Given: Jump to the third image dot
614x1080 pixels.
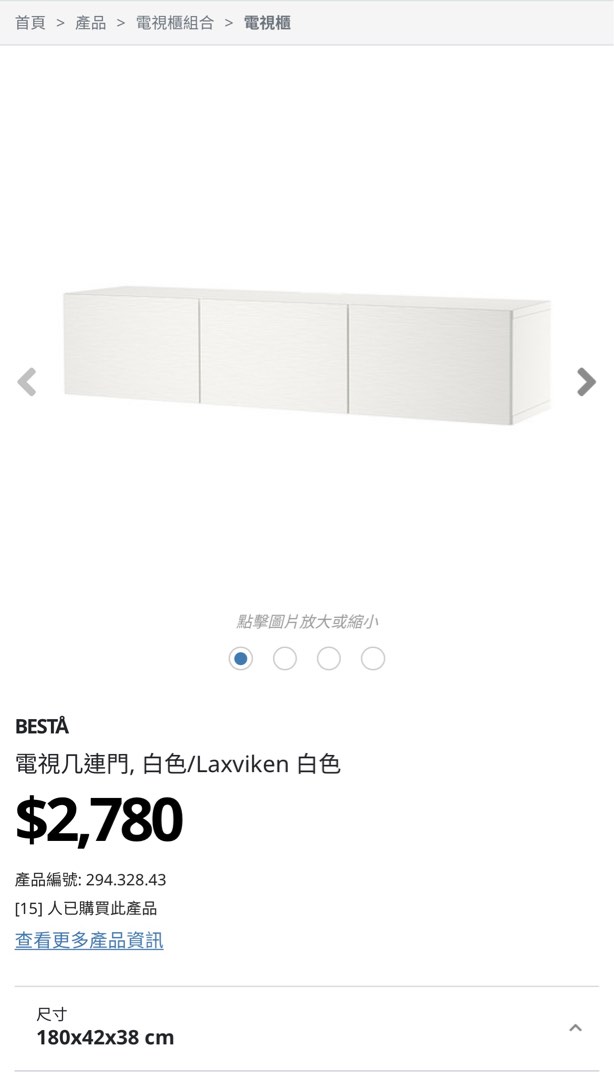Looking at the screenshot, I should coord(329,658).
